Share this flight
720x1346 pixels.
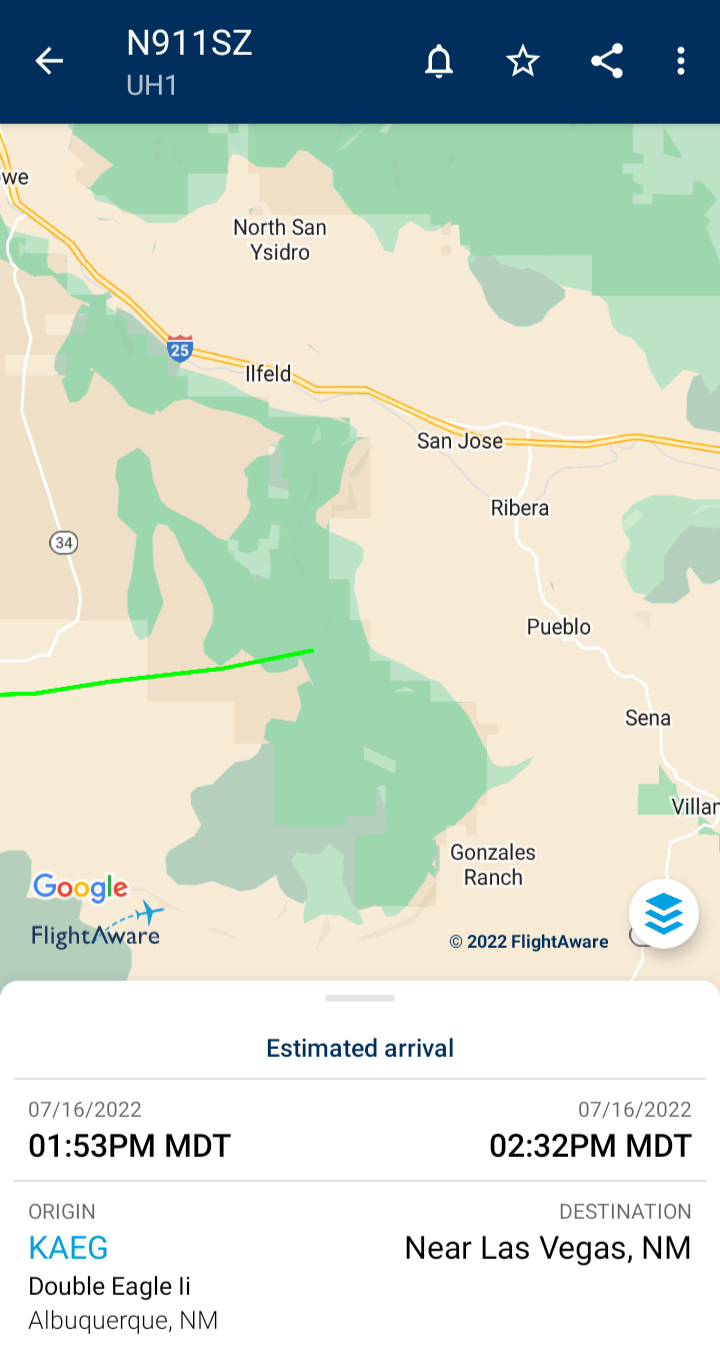[607, 61]
